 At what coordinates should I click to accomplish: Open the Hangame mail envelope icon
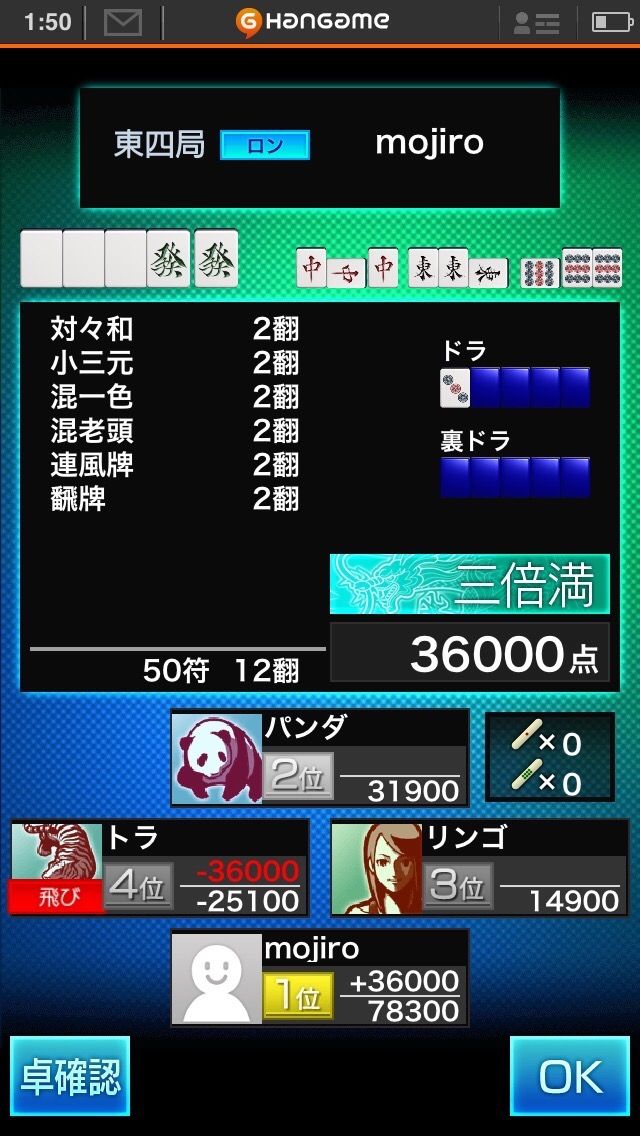[123, 22]
